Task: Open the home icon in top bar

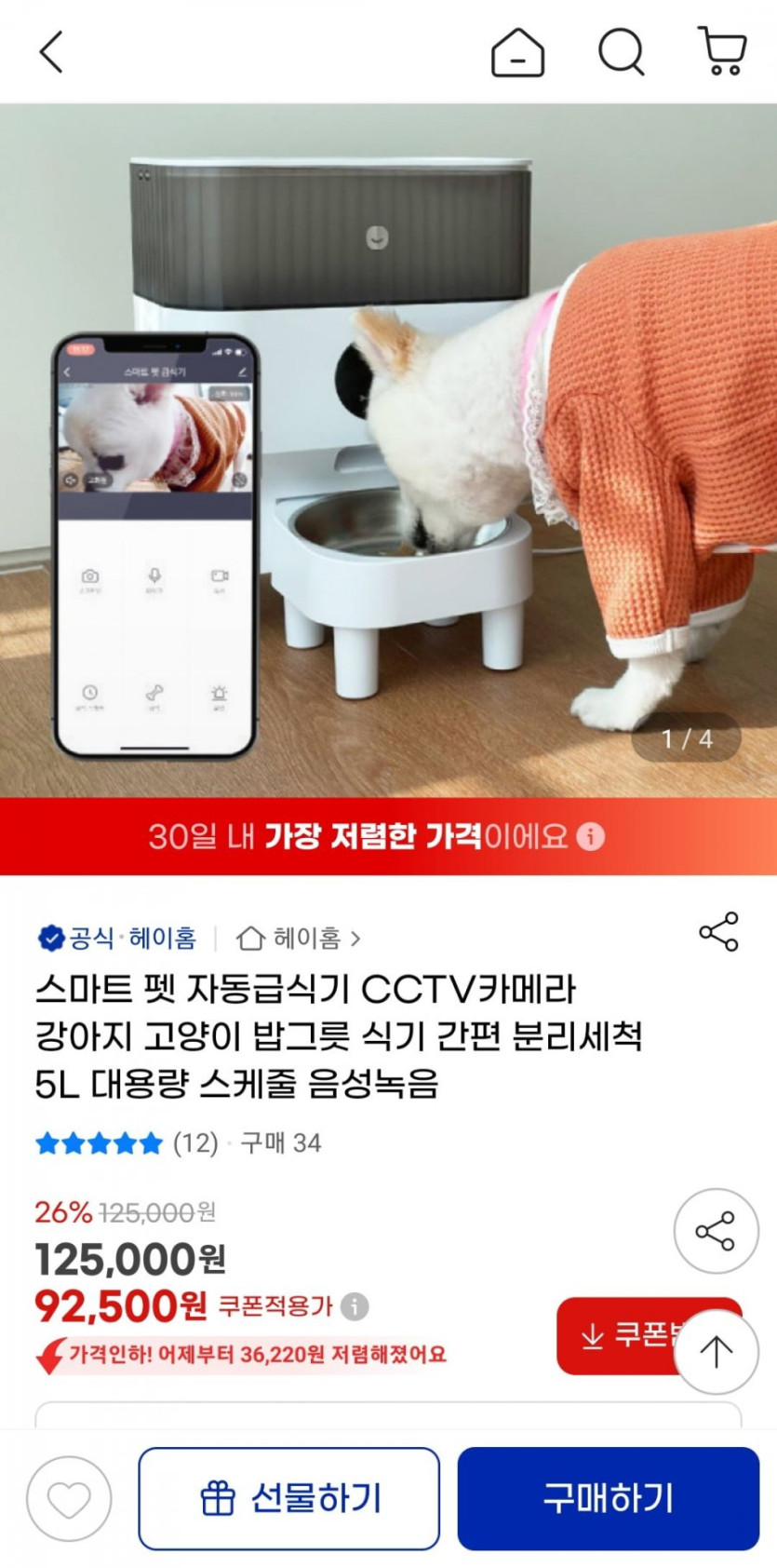Action: click(x=517, y=51)
